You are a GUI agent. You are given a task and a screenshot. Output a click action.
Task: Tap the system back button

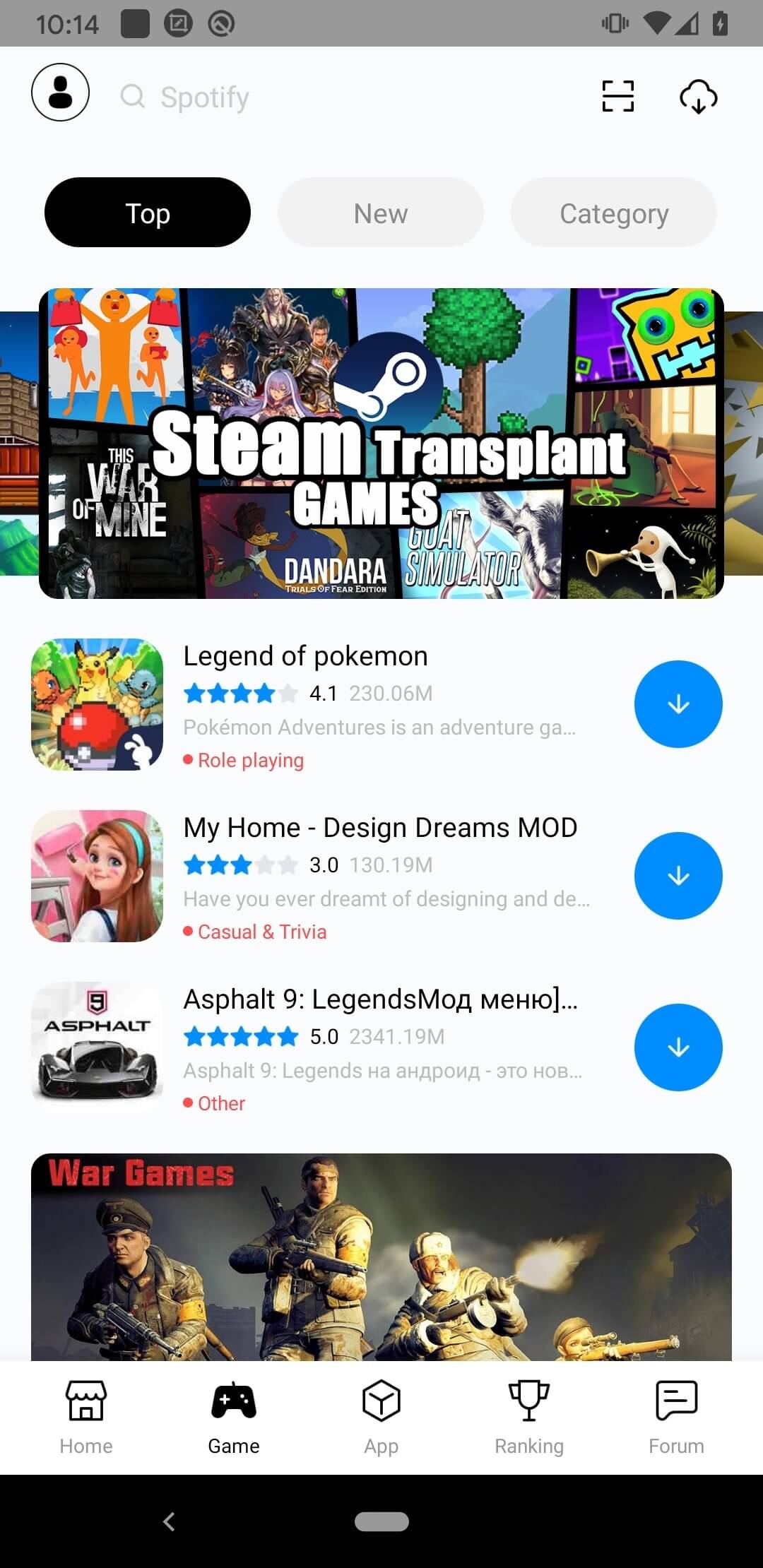tap(169, 1521)
